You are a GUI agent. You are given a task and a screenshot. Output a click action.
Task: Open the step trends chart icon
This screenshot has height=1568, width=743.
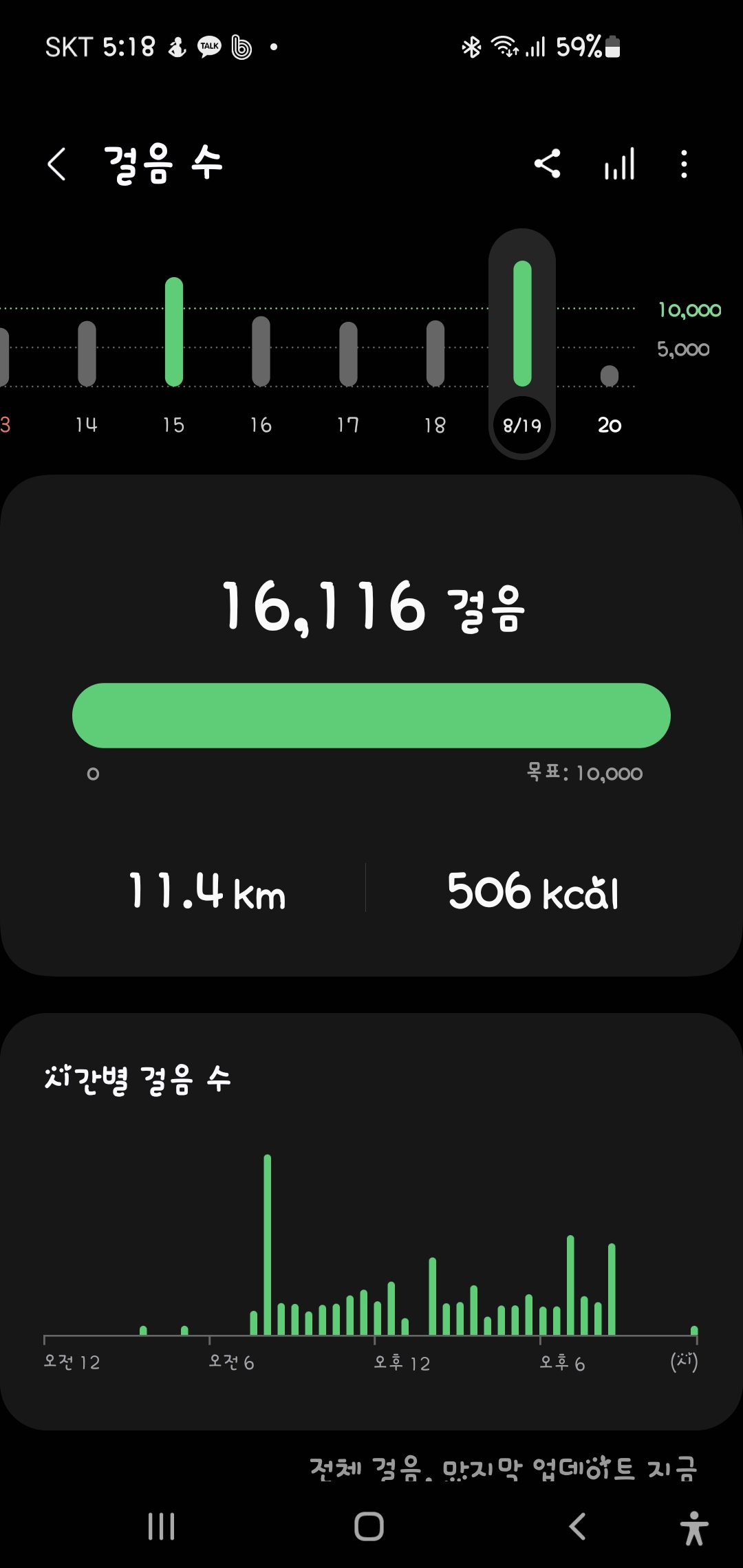click(619, 164)
